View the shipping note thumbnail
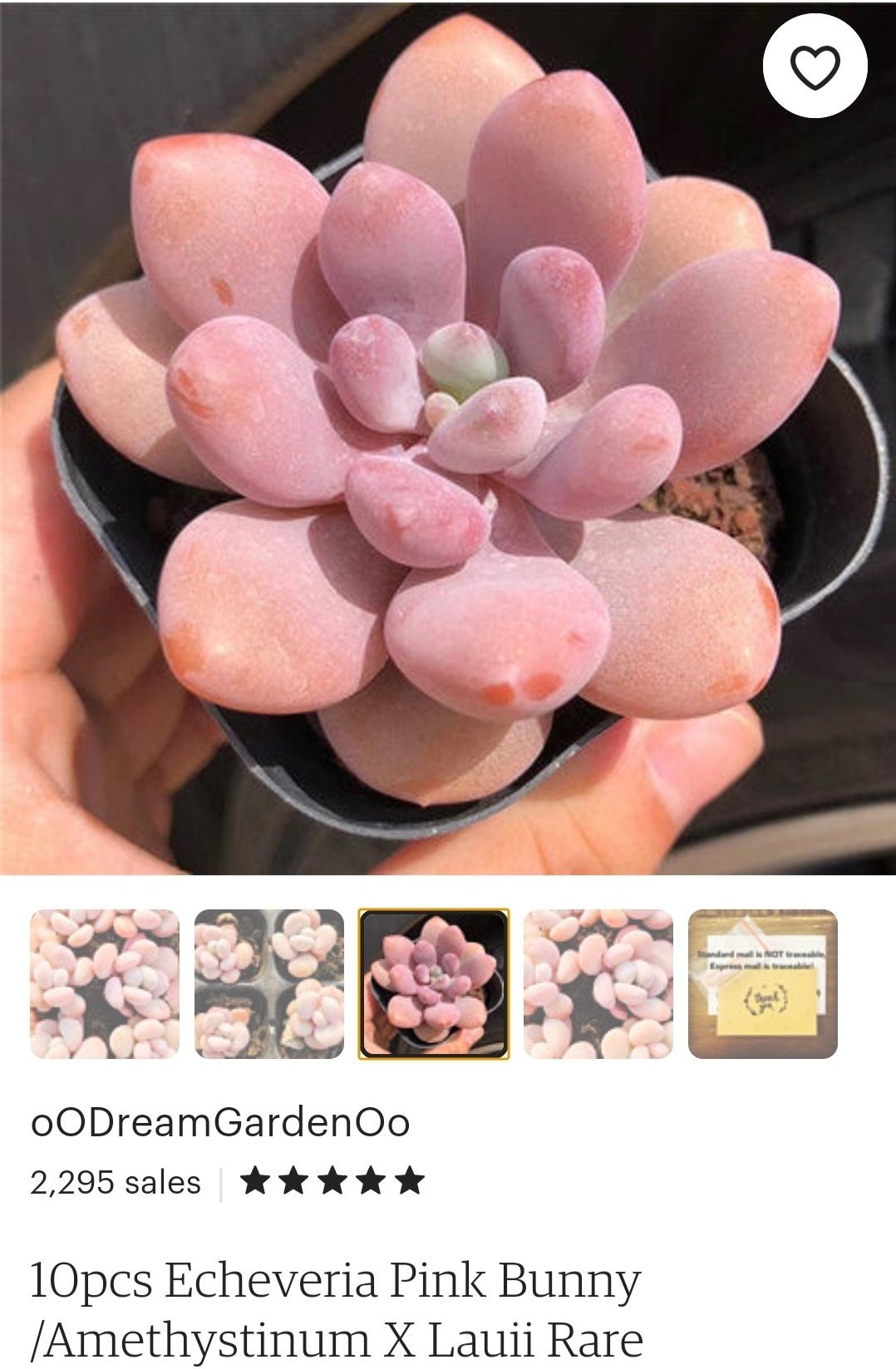This screenshot has height=1369, width=896. [x=763, y=984]
